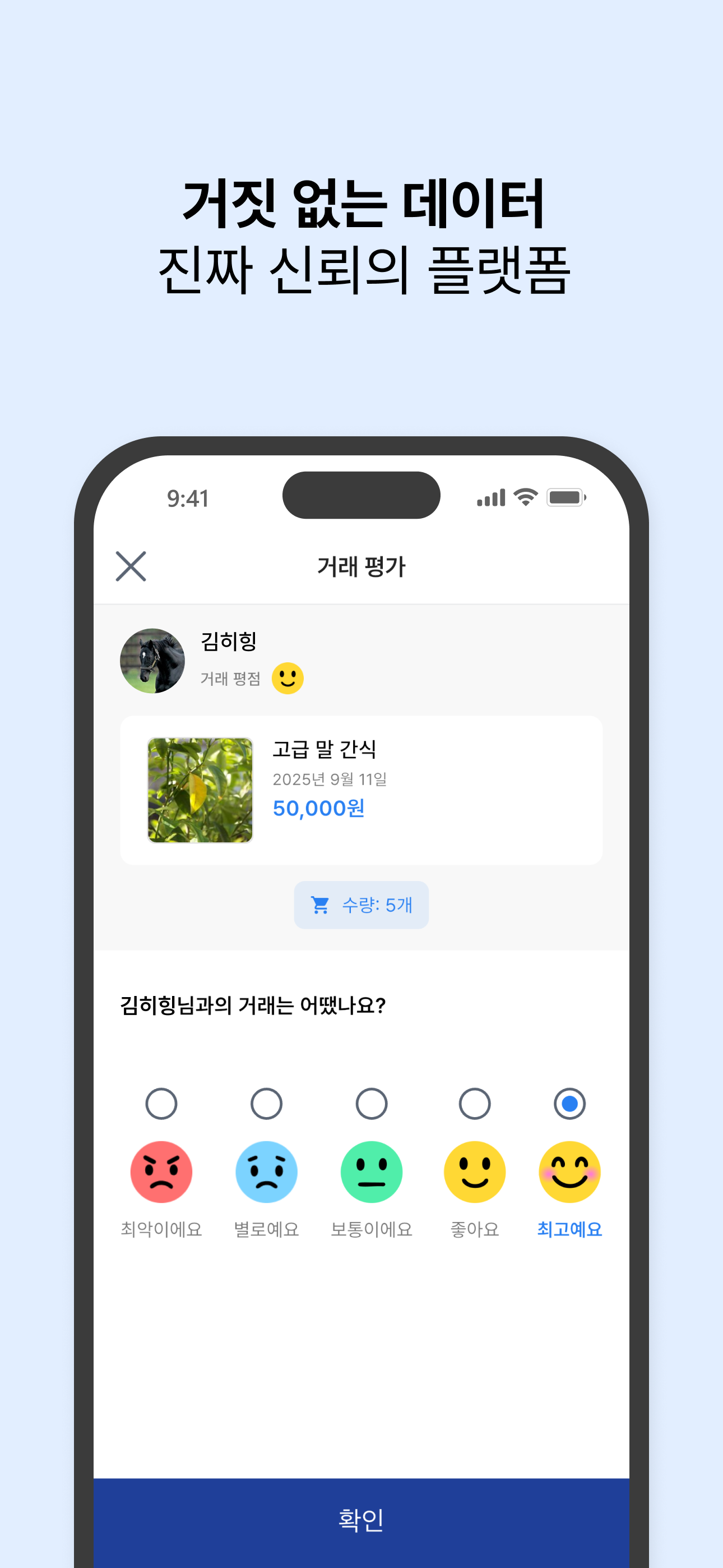The width and height of the screenshot is (723, 1568).
Task: Tap the shopping cart icon next to quantity
Action: tap(323, 906)
